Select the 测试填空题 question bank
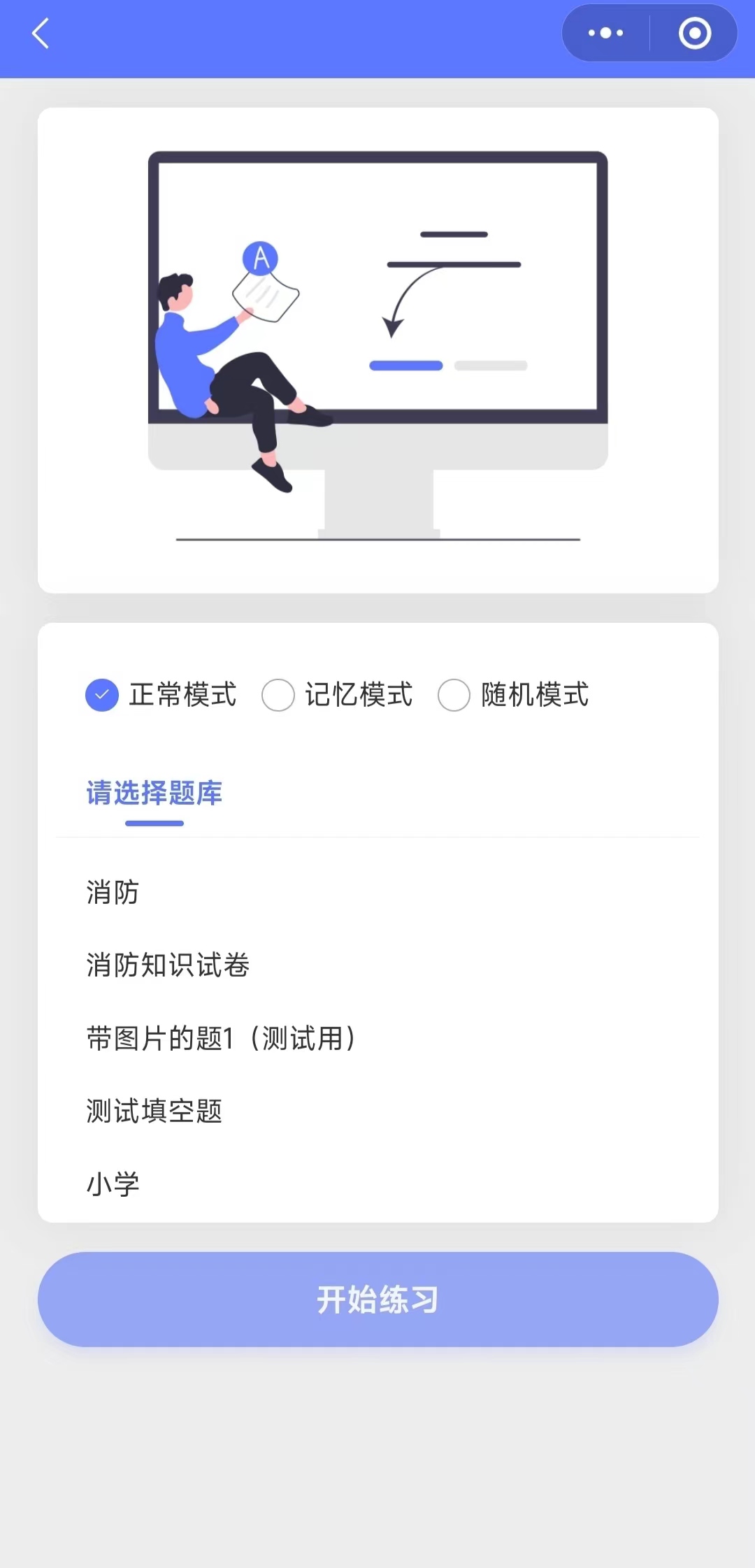The width and height of the screenshot is (755, 1568). tap(154, 1111)
